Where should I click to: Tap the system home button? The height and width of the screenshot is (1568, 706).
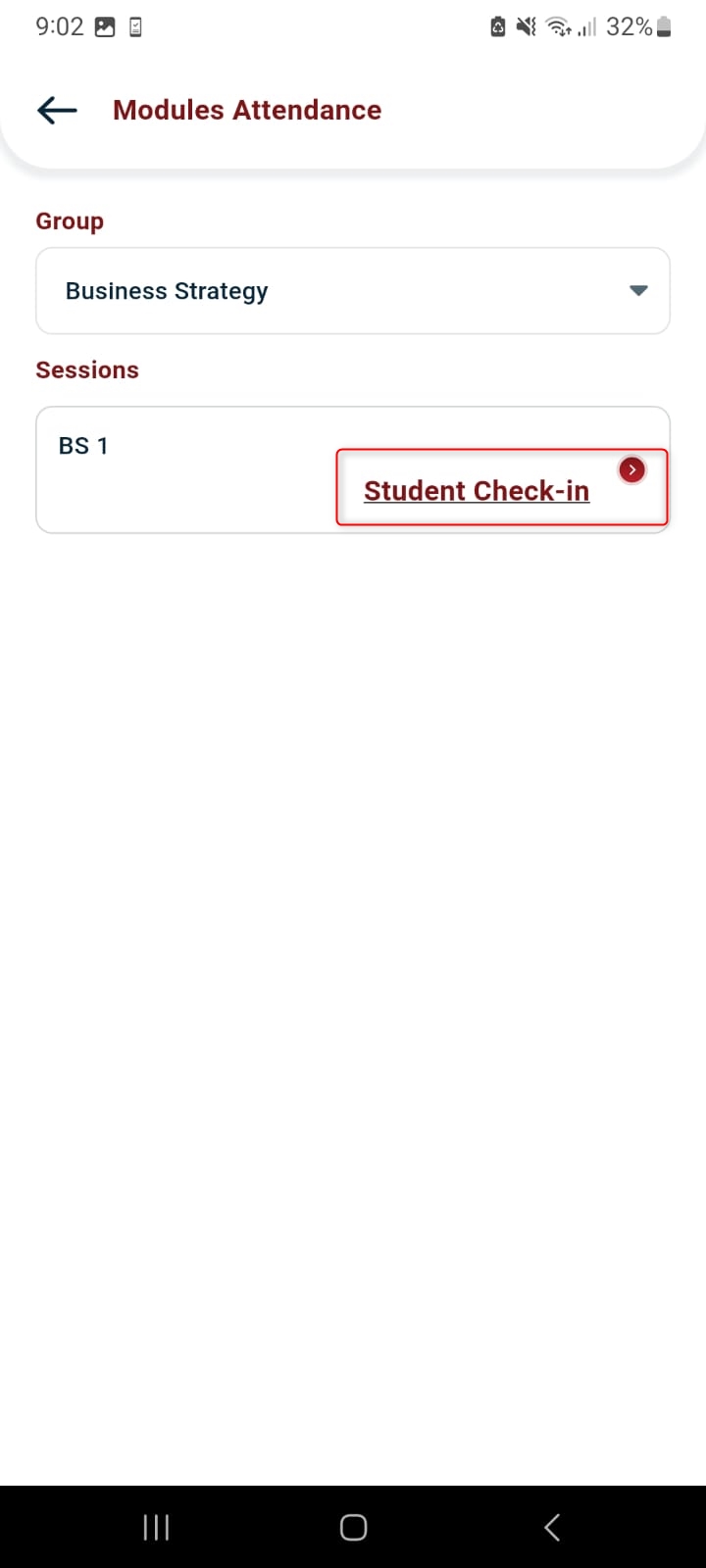pos(353,1527)
